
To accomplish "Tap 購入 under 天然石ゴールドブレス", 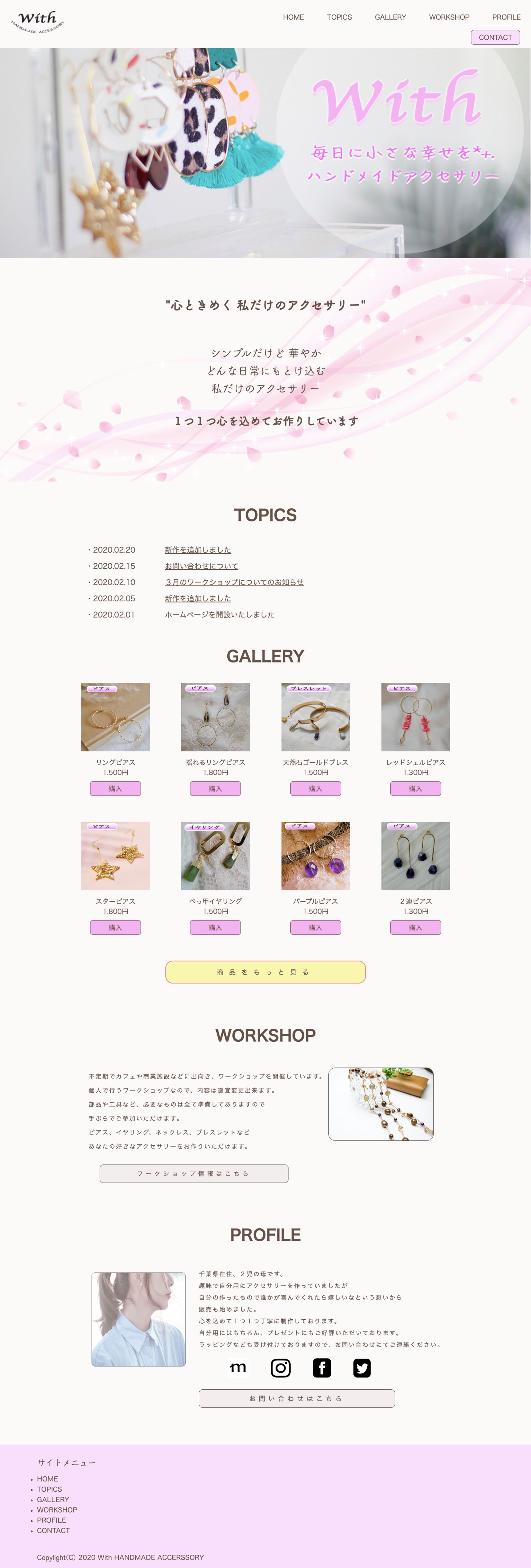I will [315, 788].
